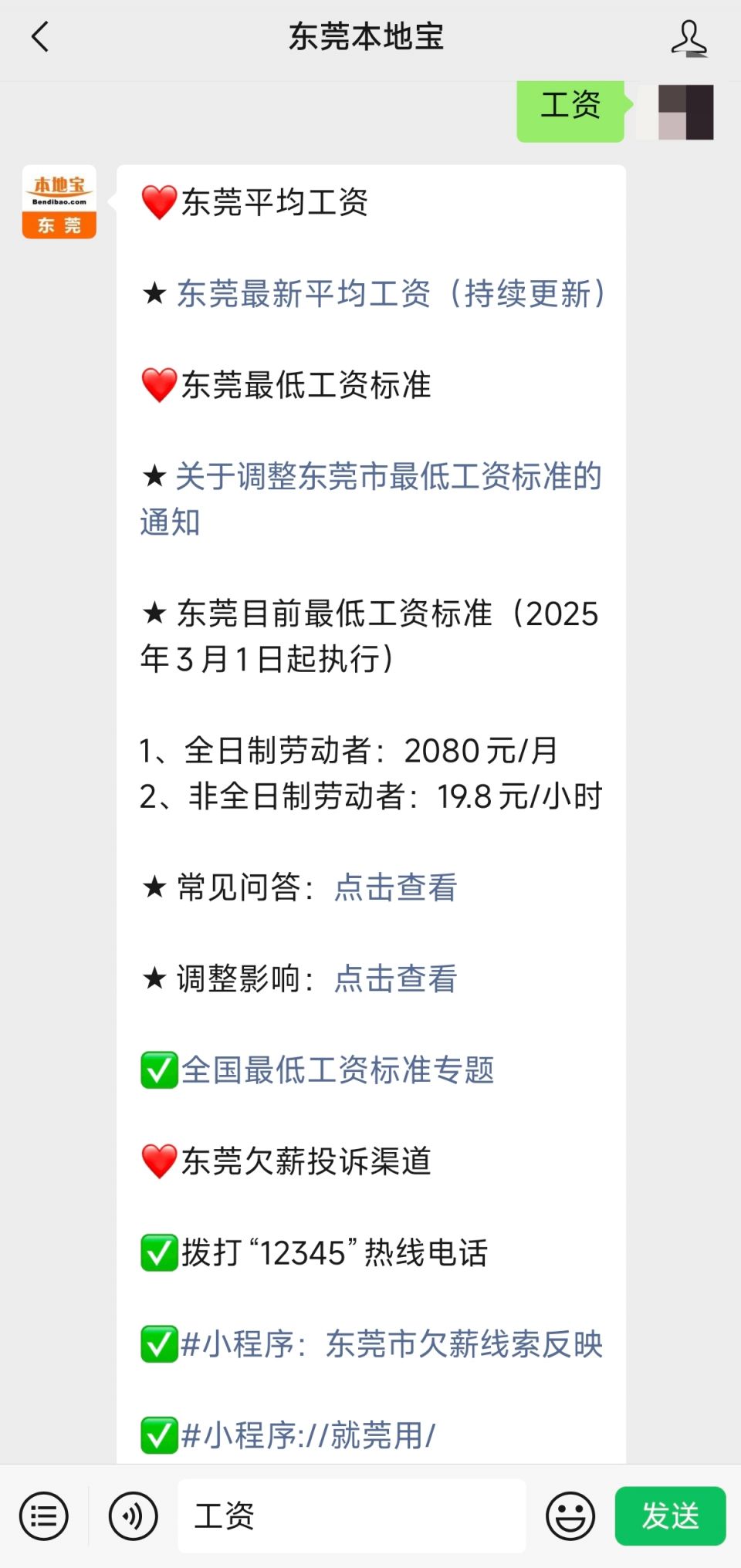Screen dimensions: 741x1568
Task: Open the account profile icon
Action: tap(689, 39)
